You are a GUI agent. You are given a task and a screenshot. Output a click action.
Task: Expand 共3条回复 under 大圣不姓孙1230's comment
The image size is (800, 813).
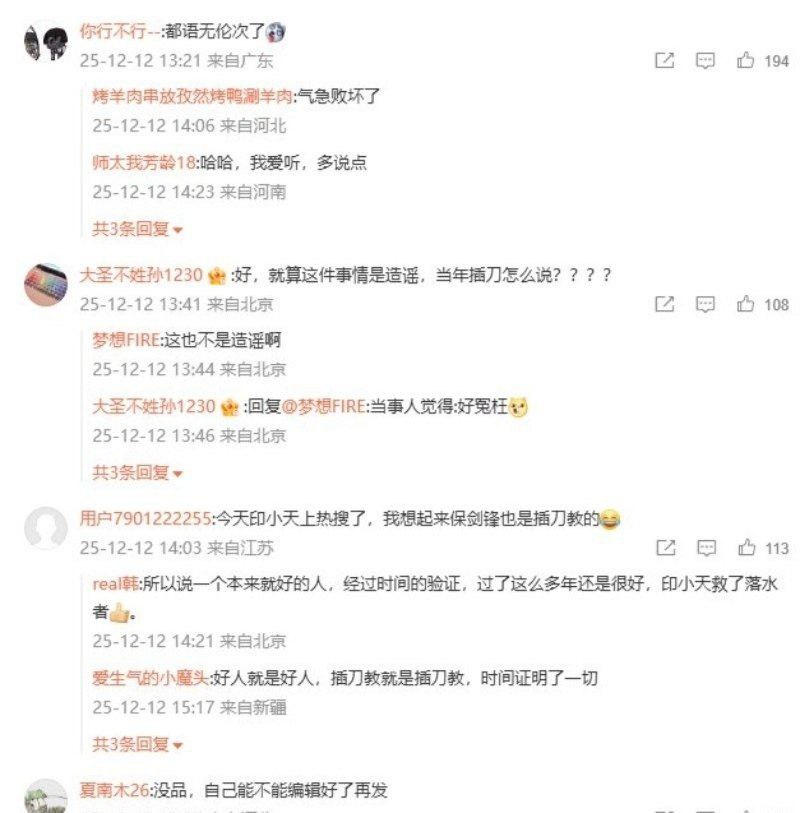[138, 472]
